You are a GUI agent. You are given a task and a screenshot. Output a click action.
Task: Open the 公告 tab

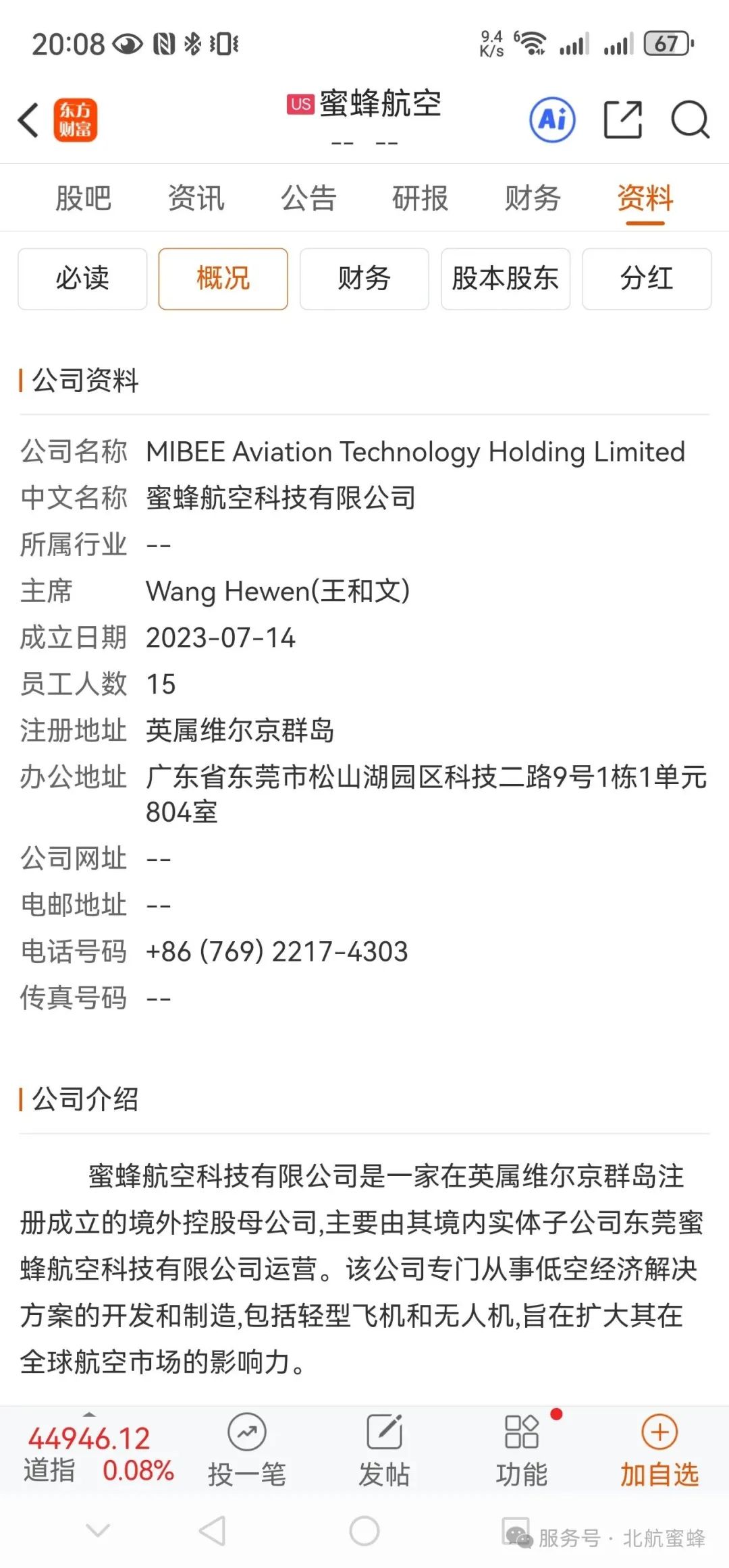[308, 198]
